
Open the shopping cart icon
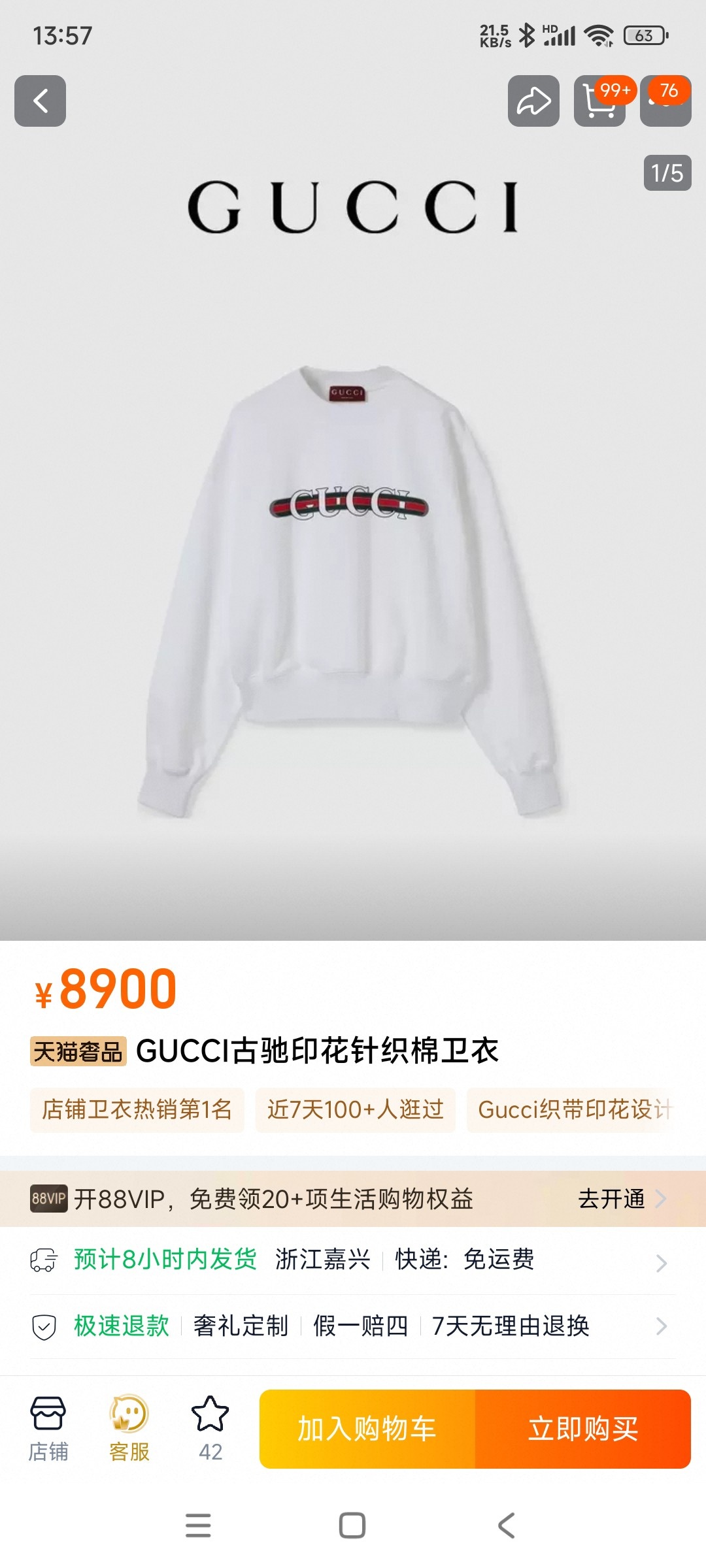[599, 102]
